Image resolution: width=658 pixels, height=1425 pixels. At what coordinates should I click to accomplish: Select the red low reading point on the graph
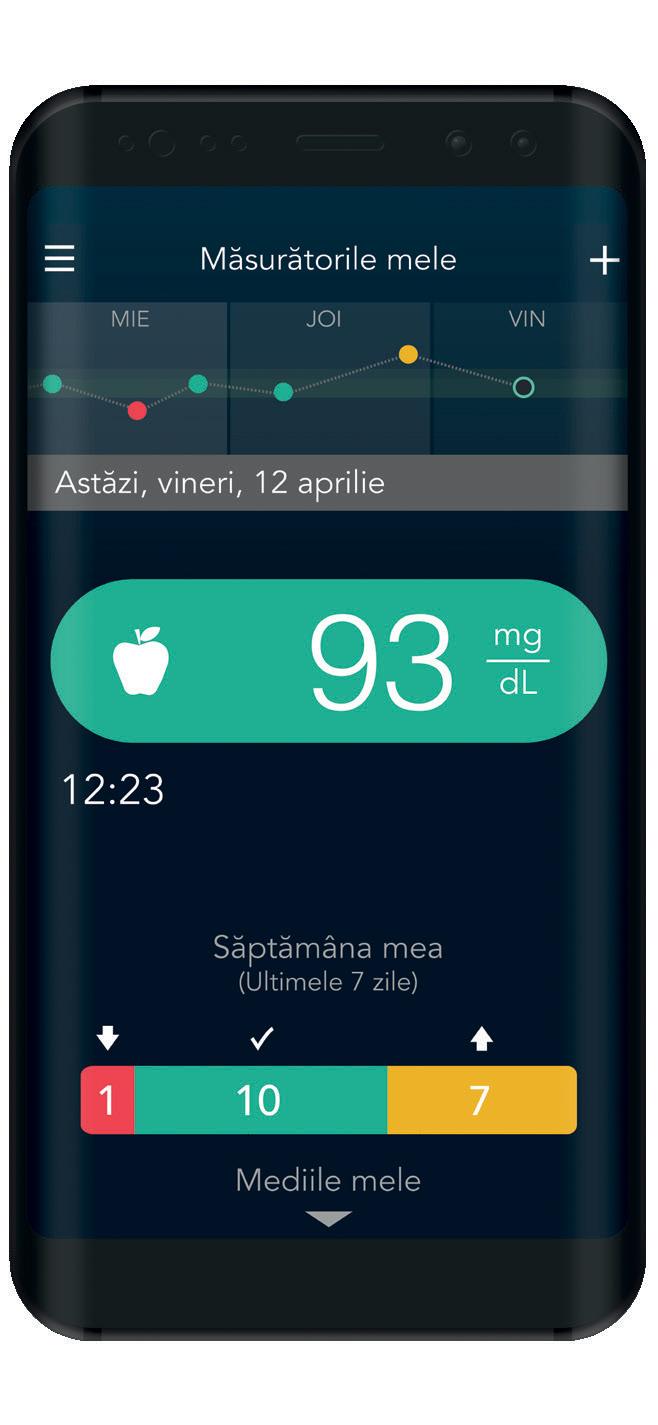(x=138, y=410)
